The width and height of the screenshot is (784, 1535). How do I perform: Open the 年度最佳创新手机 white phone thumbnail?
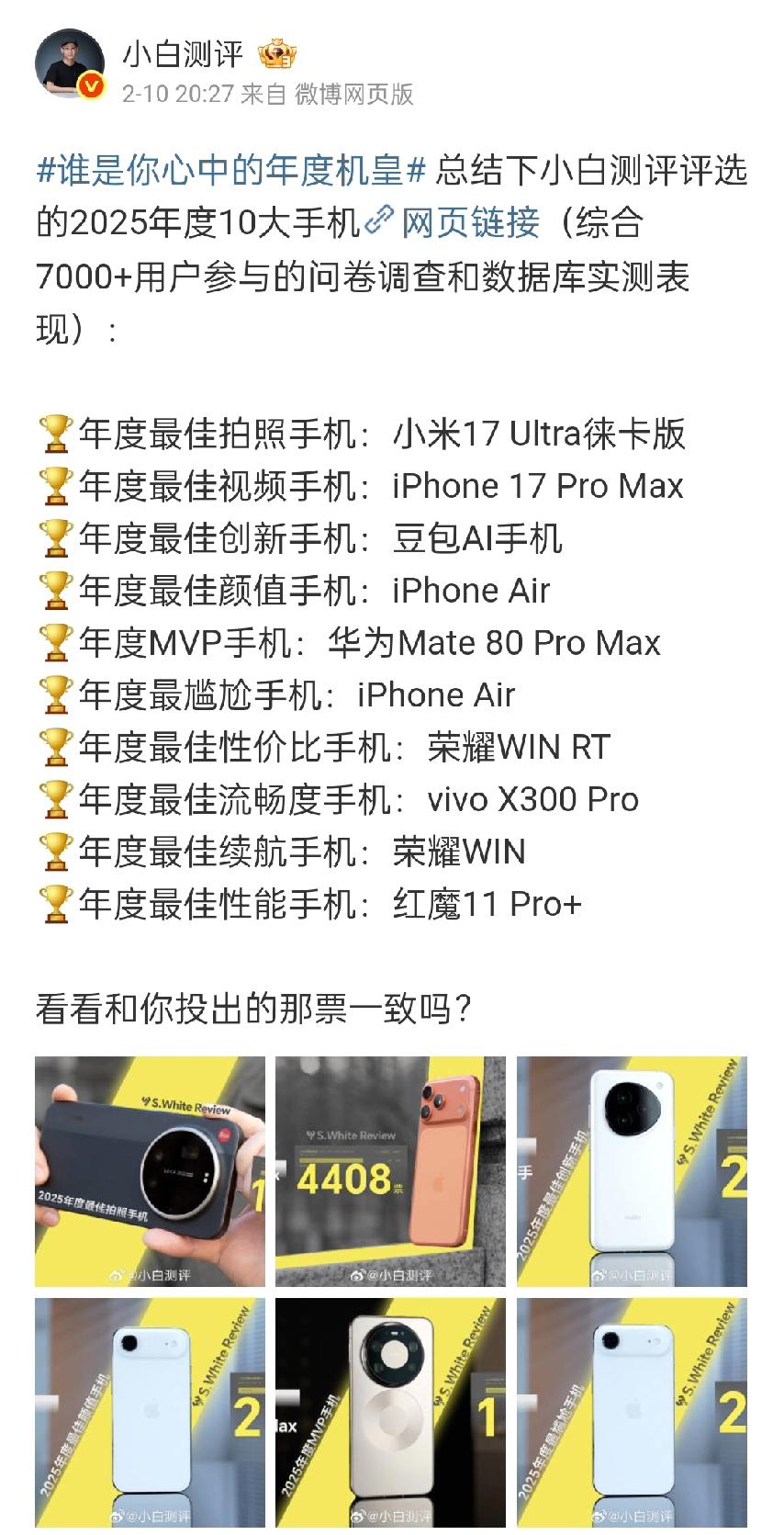click(633, 1172)
